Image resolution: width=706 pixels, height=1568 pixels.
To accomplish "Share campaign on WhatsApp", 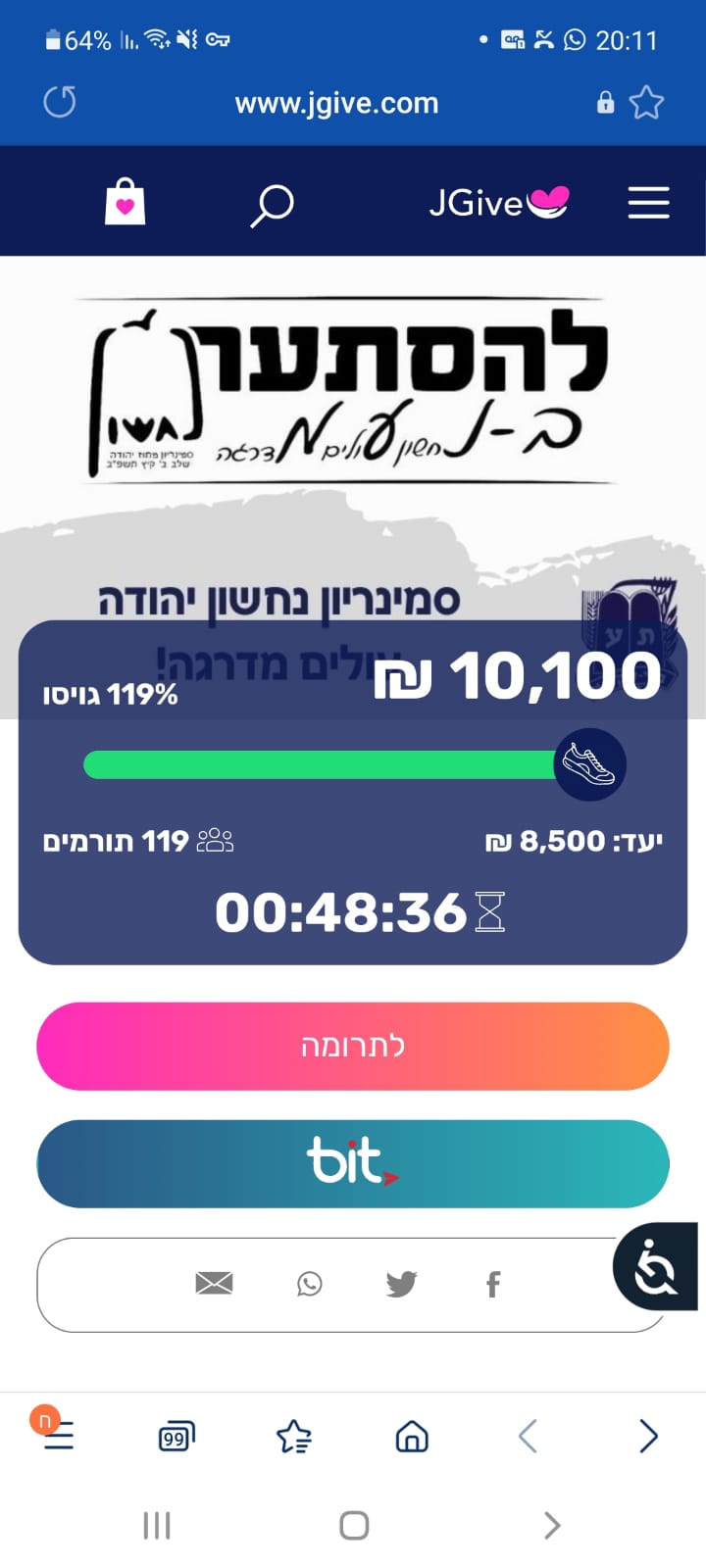I will pyautogui.click(x=310, y=1283).
